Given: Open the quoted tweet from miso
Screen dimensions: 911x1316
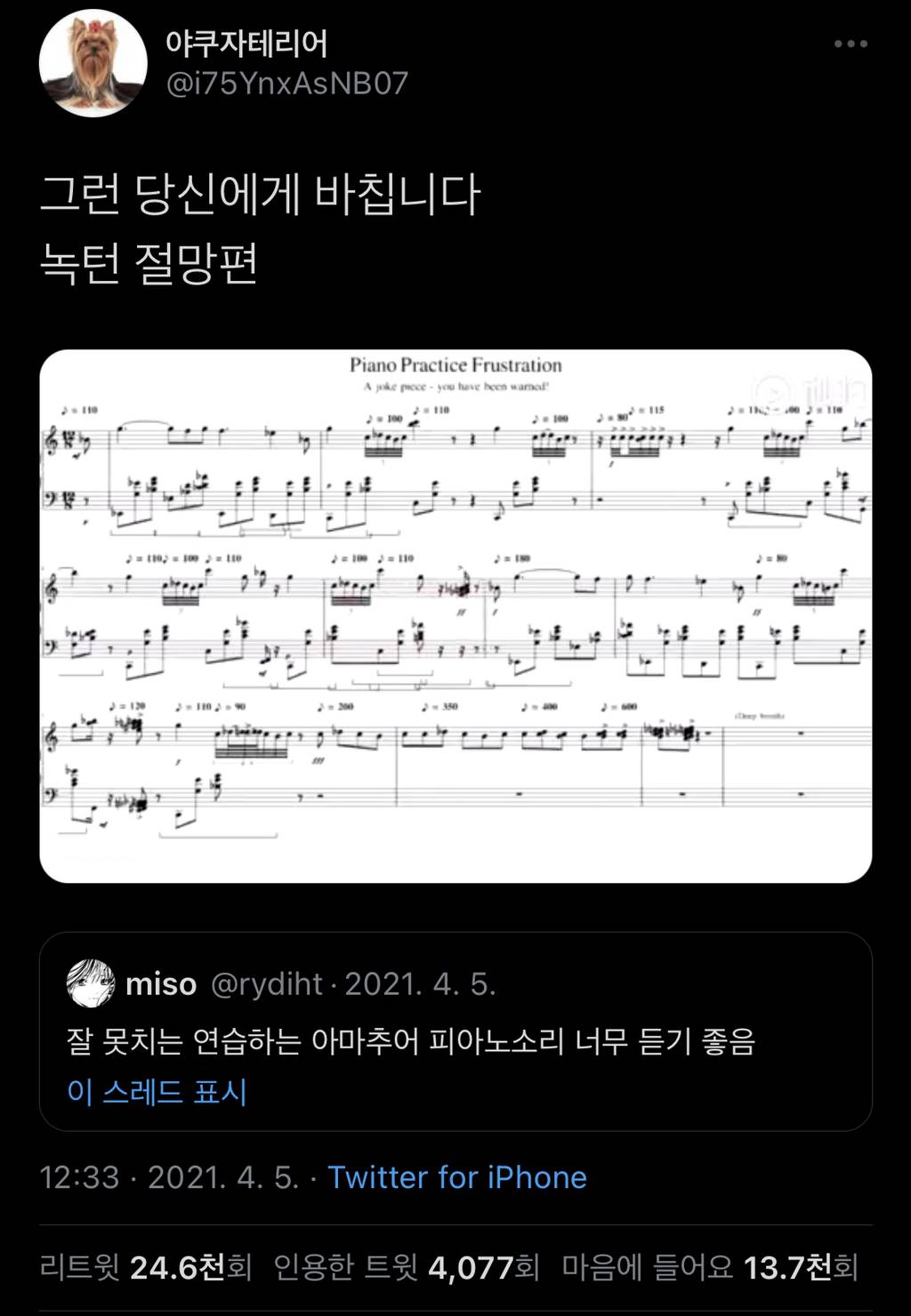Looking at the screenshot, I should 455,1031.
